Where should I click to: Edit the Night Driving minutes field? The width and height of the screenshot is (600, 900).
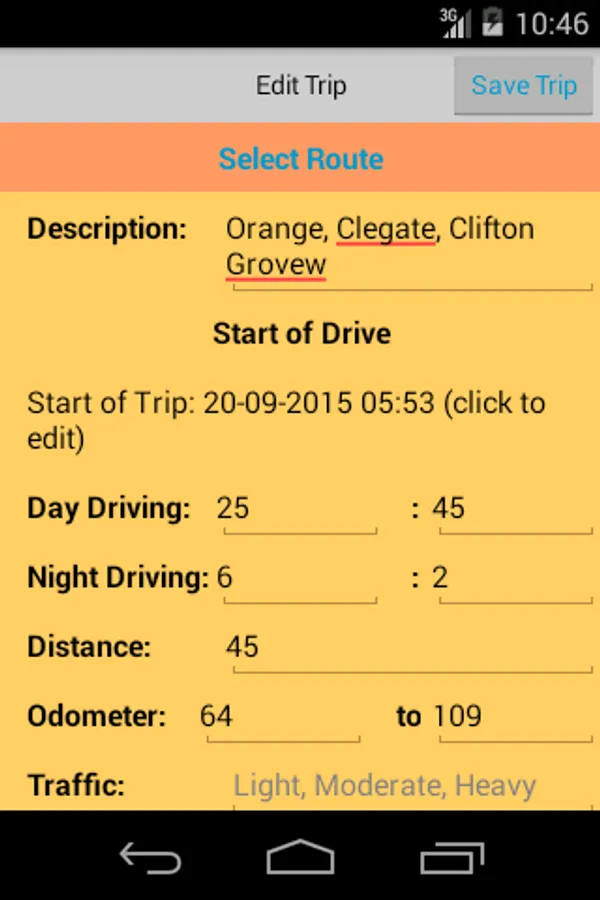tap(513, 578)
